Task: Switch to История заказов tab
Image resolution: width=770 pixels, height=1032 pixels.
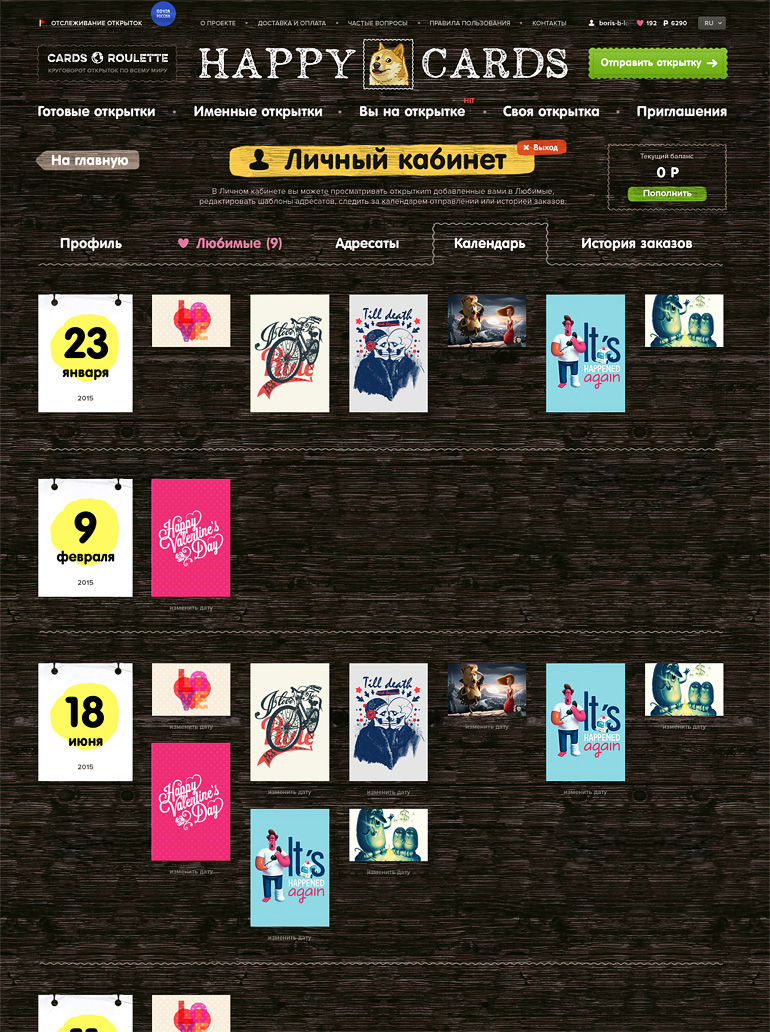Action: tap(636, 243)
